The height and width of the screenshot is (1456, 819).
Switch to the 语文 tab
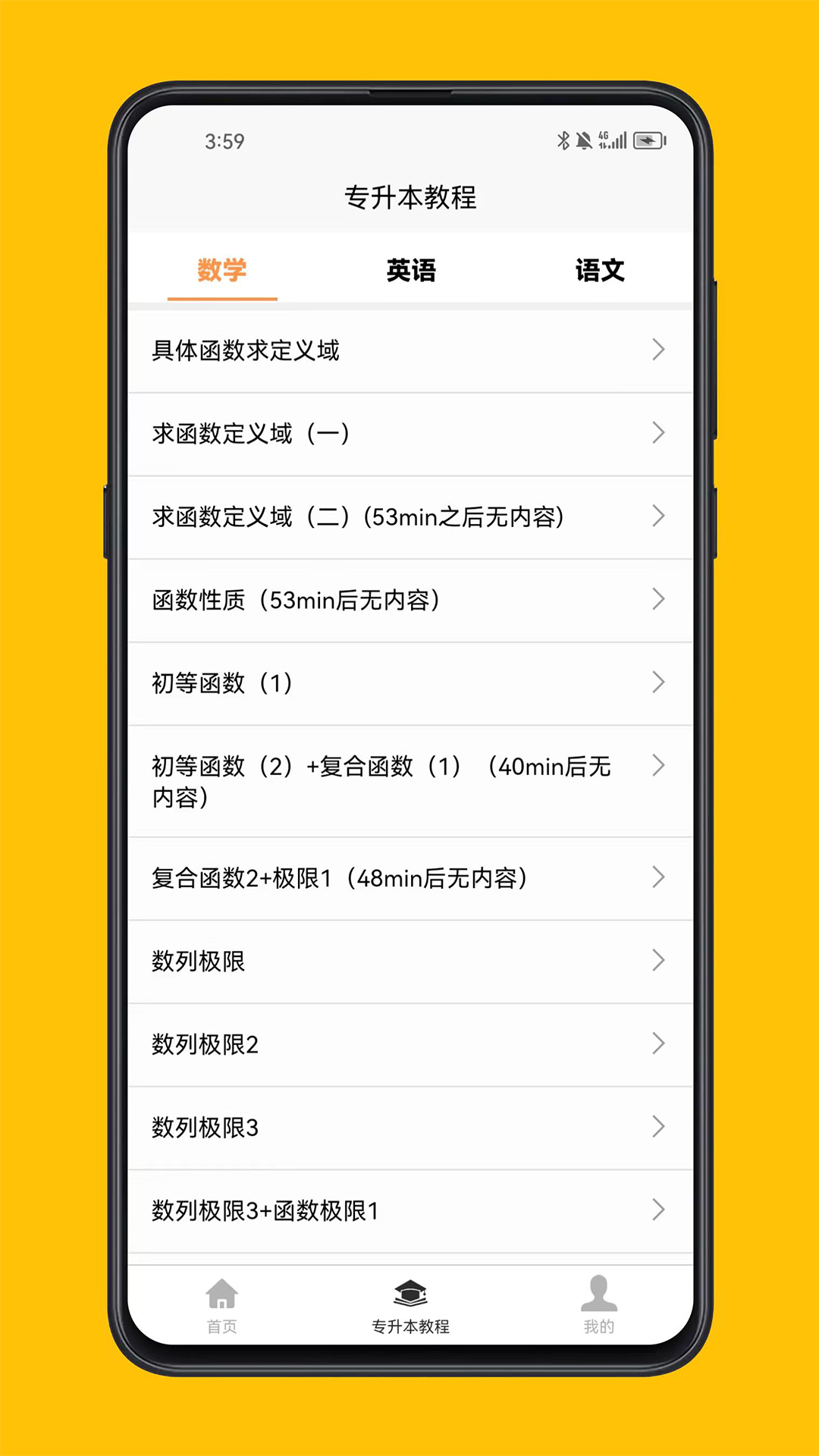pos(599,270)
